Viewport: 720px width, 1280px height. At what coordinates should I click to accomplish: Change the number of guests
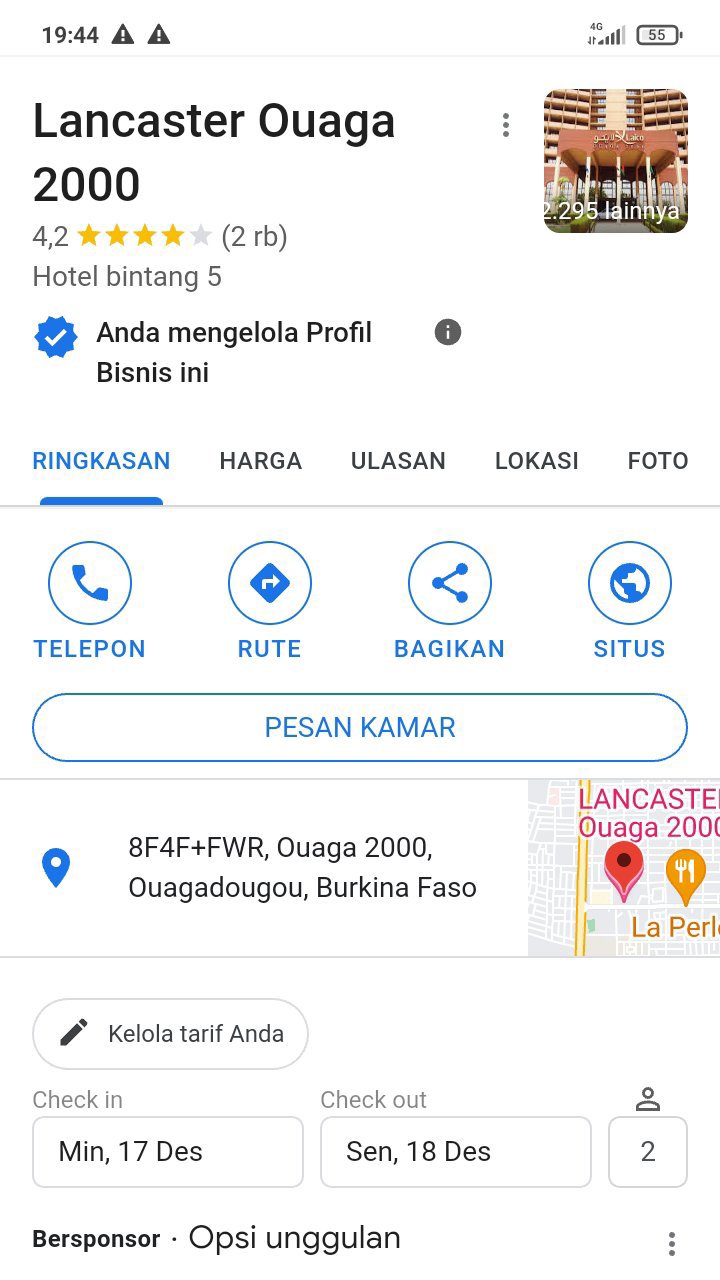[x=647, y=1151]
